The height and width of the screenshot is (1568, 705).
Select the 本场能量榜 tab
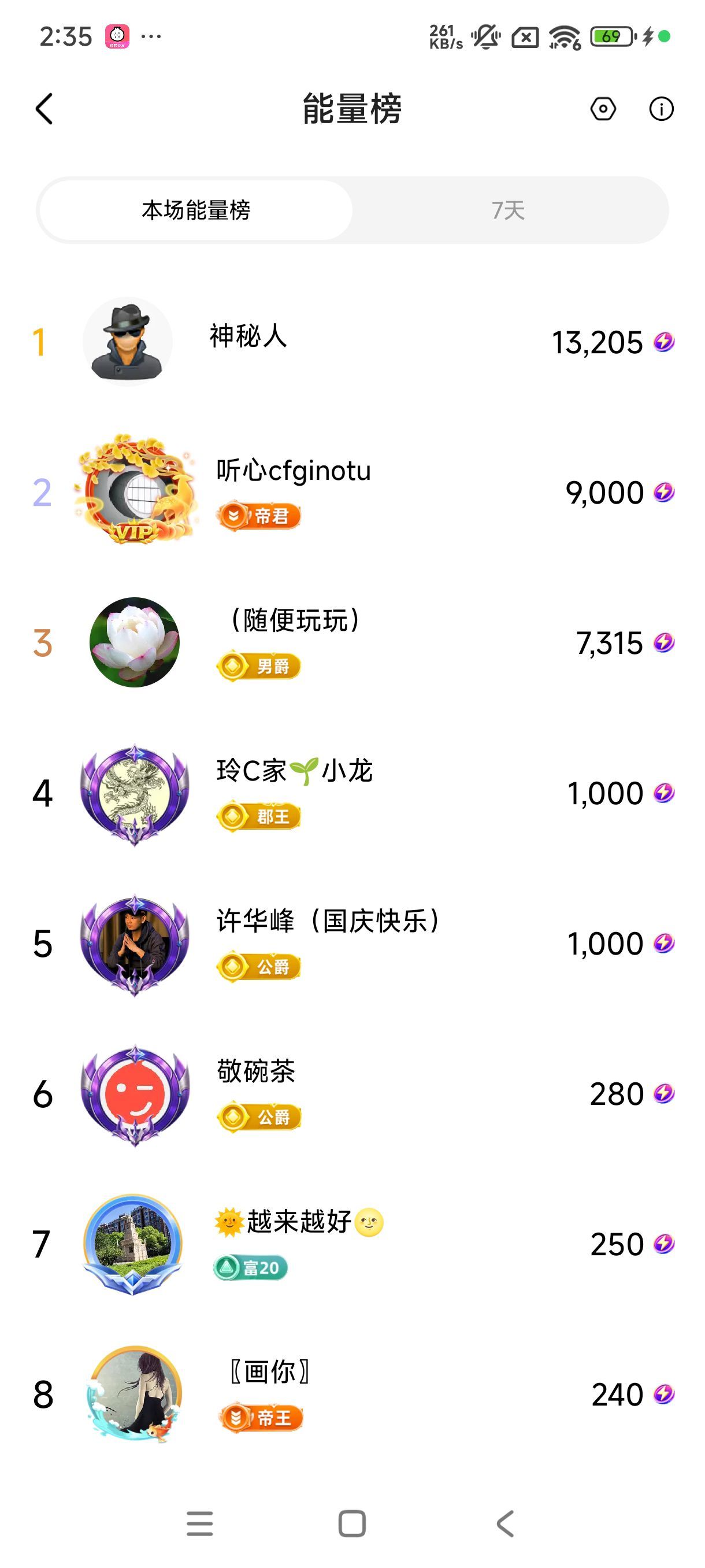[196, 210]
